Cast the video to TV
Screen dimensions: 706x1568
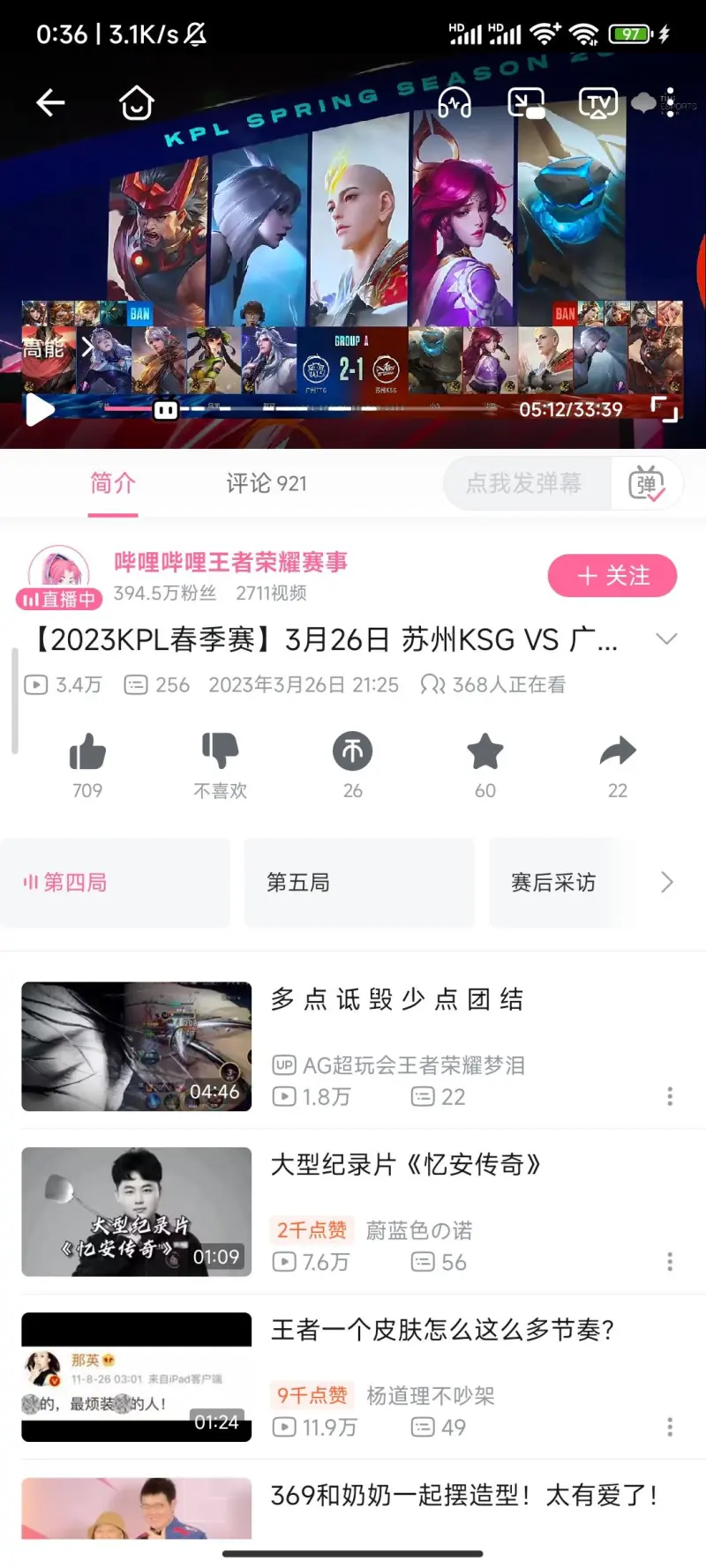coord(597,103)
